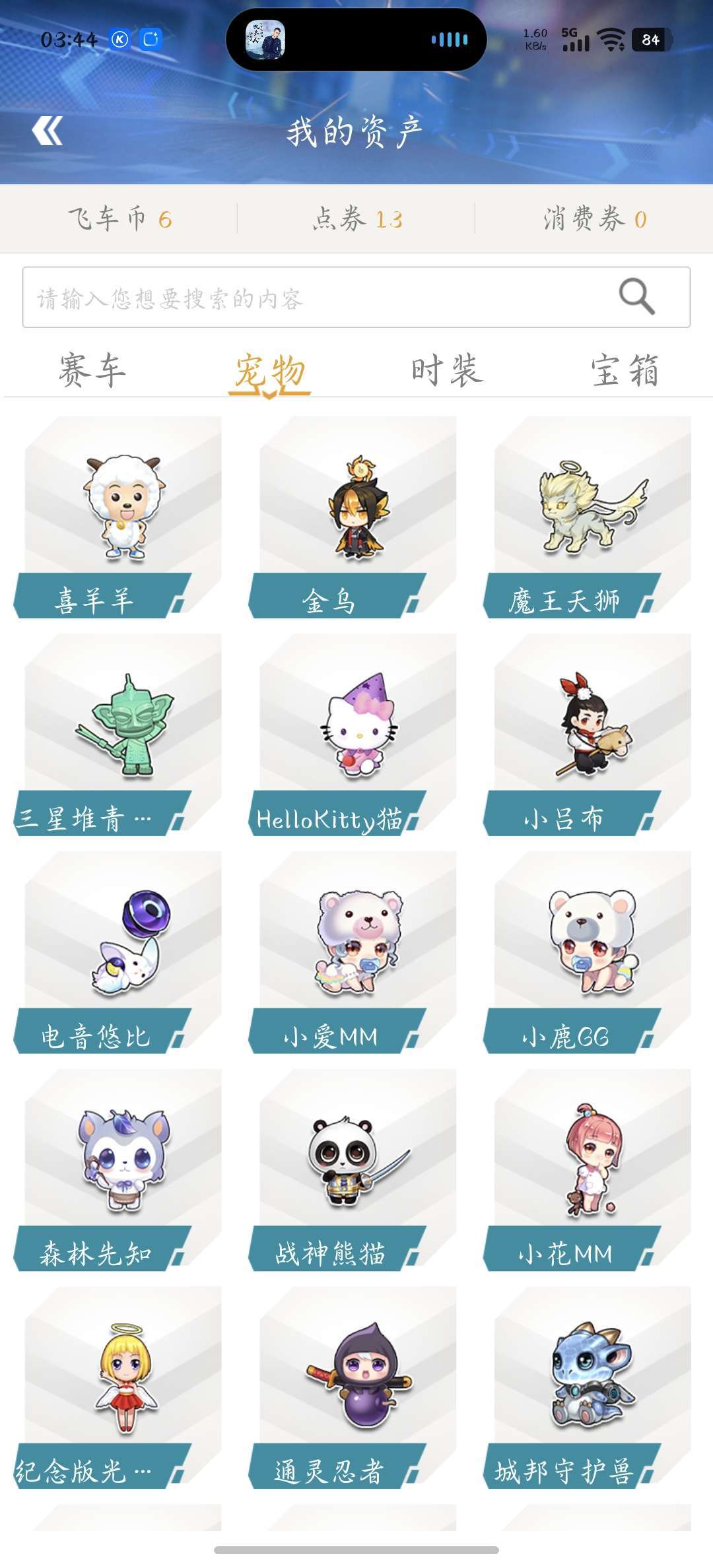Open the 小花MM pet card
713x1568 pixels.
pos(588,1171)
